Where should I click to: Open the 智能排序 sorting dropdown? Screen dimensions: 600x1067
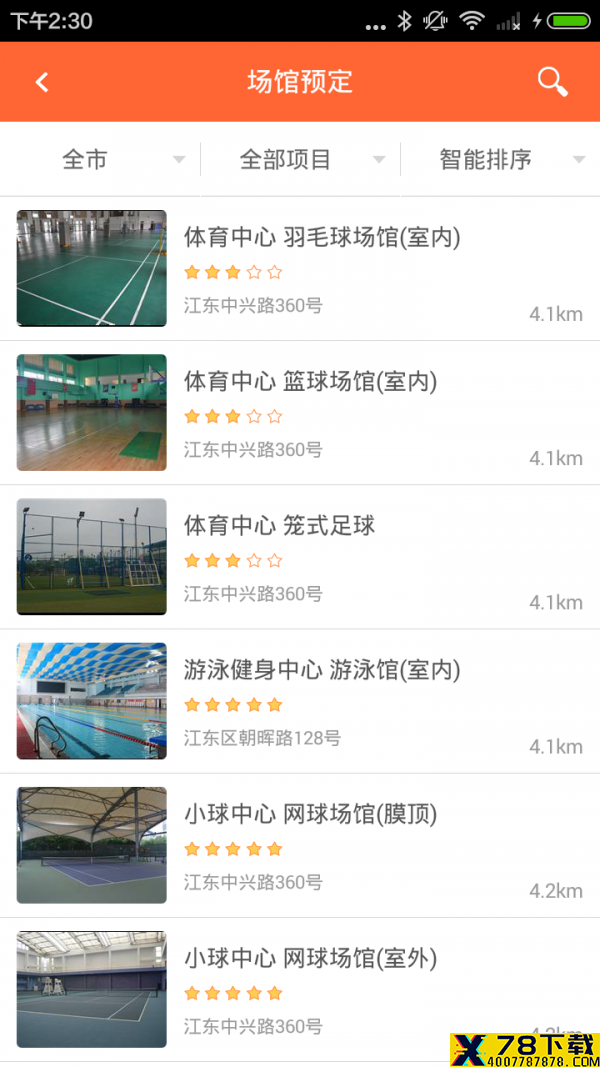click(501, 160)
